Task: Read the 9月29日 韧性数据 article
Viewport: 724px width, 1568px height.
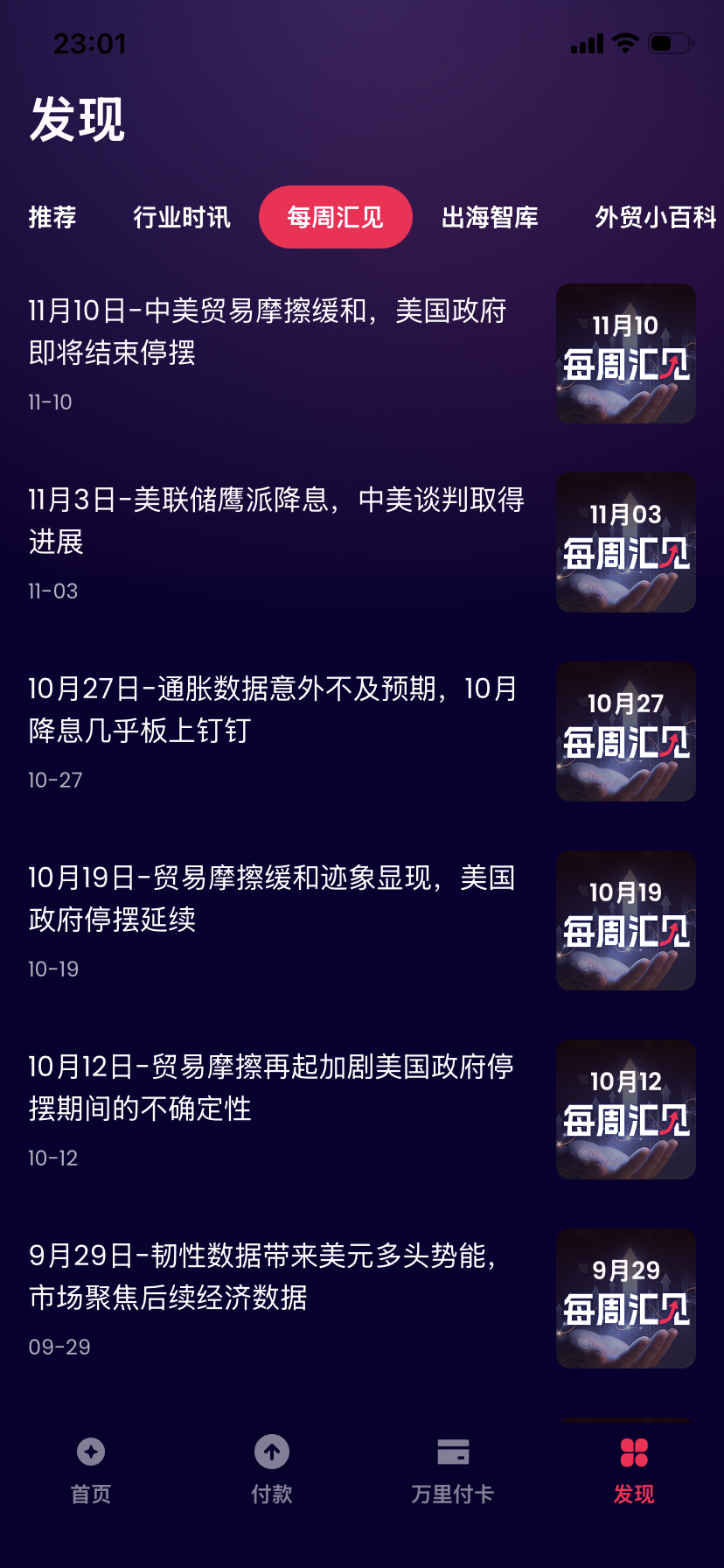Action: [262, 1277]
